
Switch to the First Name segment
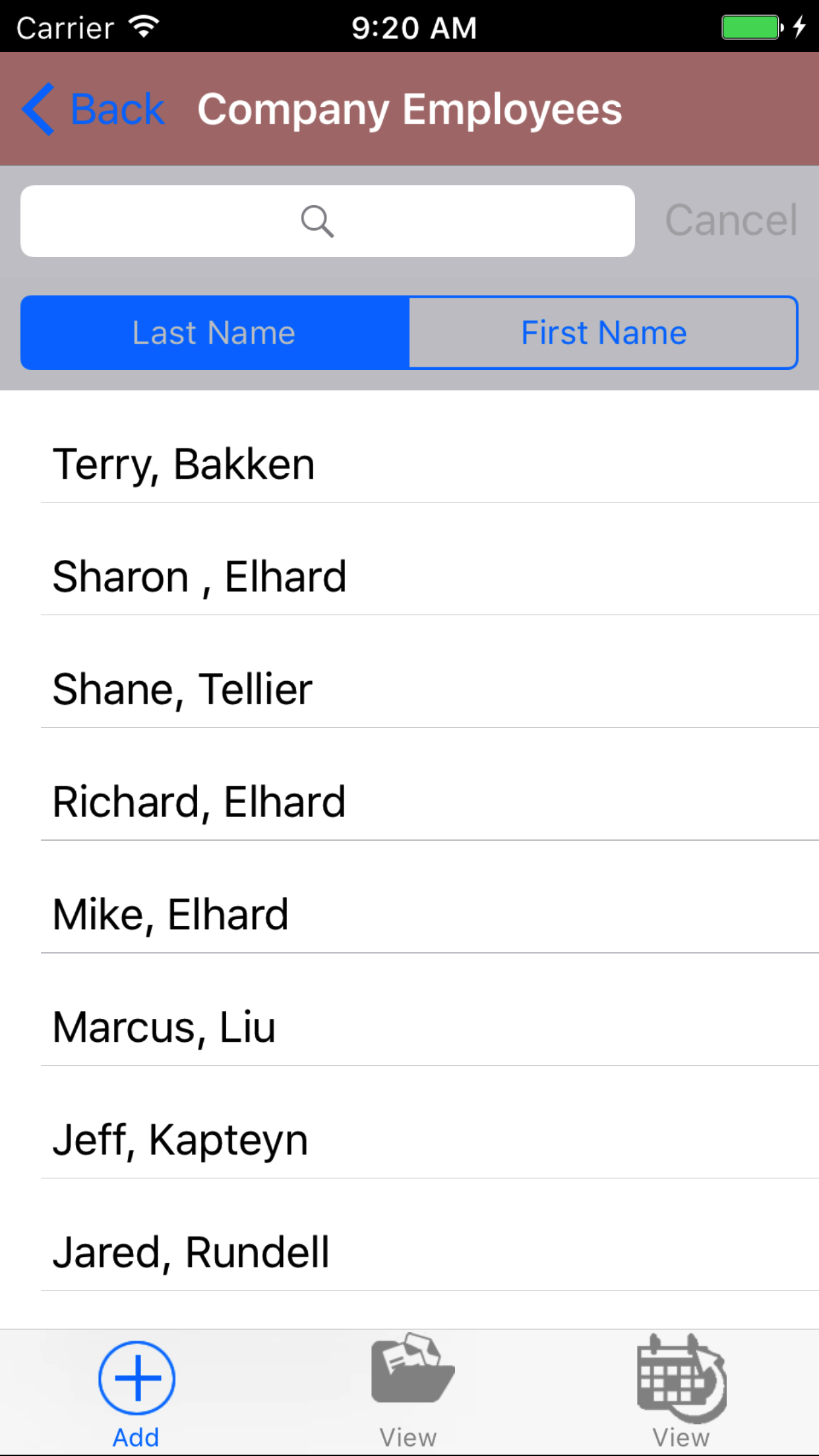[603, 333]
